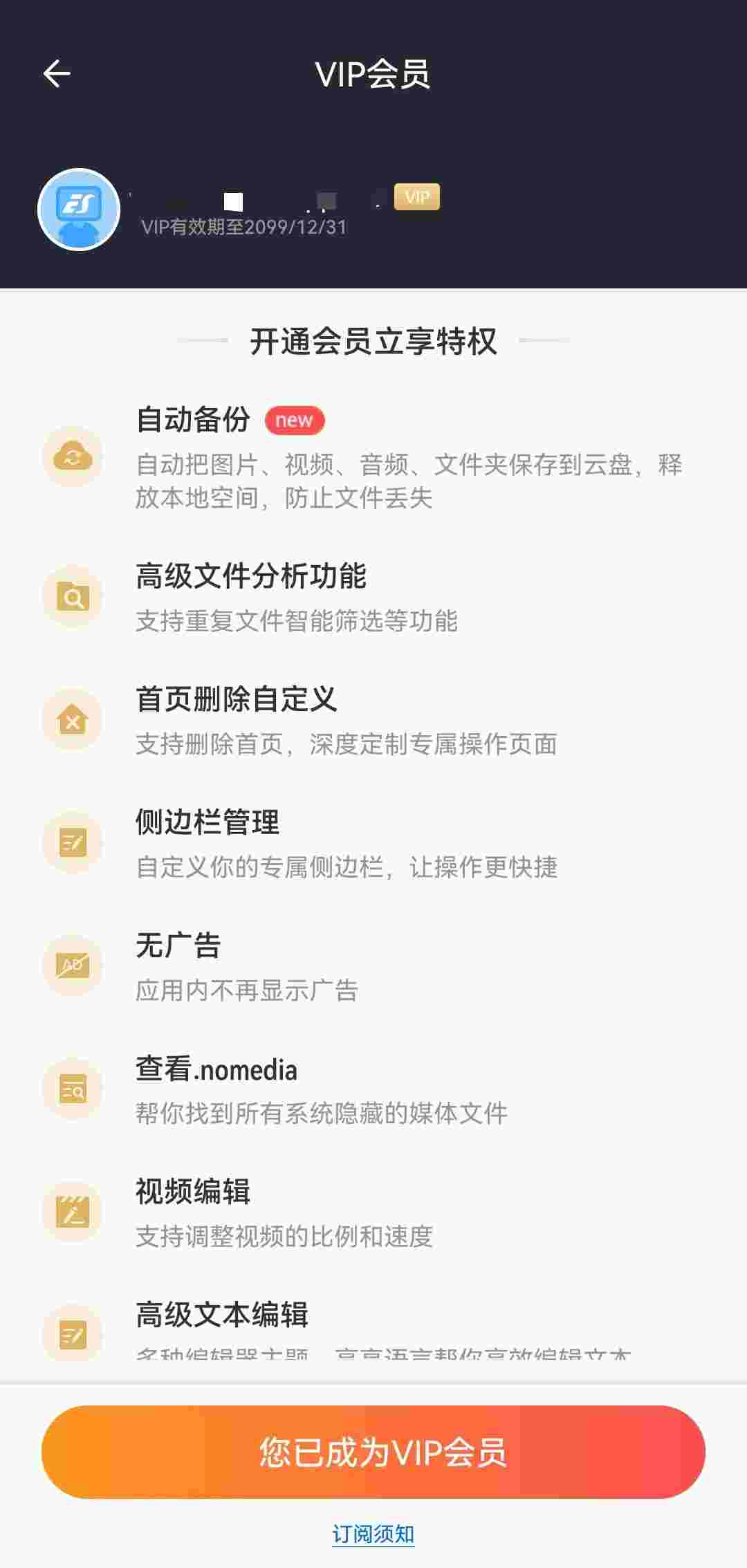
Task: Open the ES profile avatar
Action: 79,209
